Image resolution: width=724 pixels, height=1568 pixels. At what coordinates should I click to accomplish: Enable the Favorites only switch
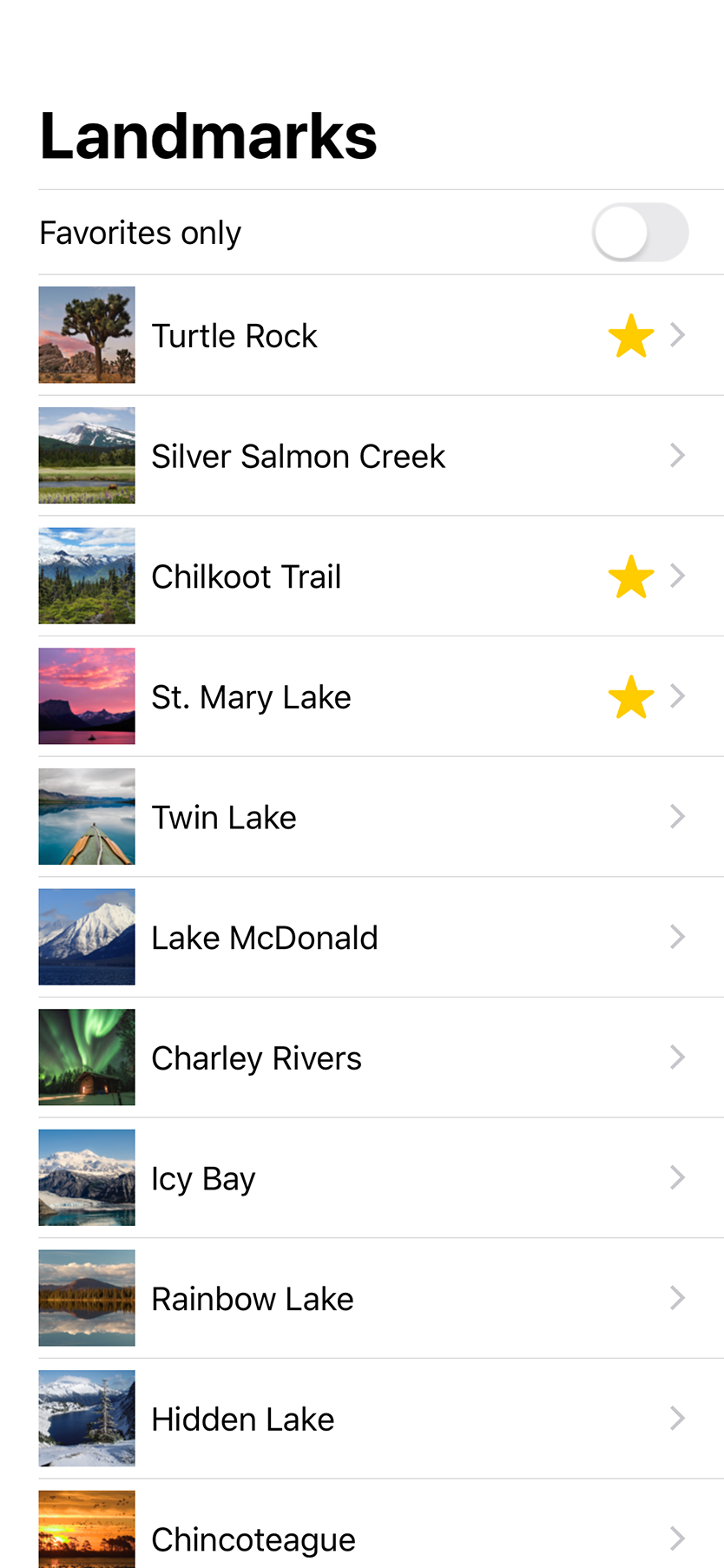tap(640, 233)
